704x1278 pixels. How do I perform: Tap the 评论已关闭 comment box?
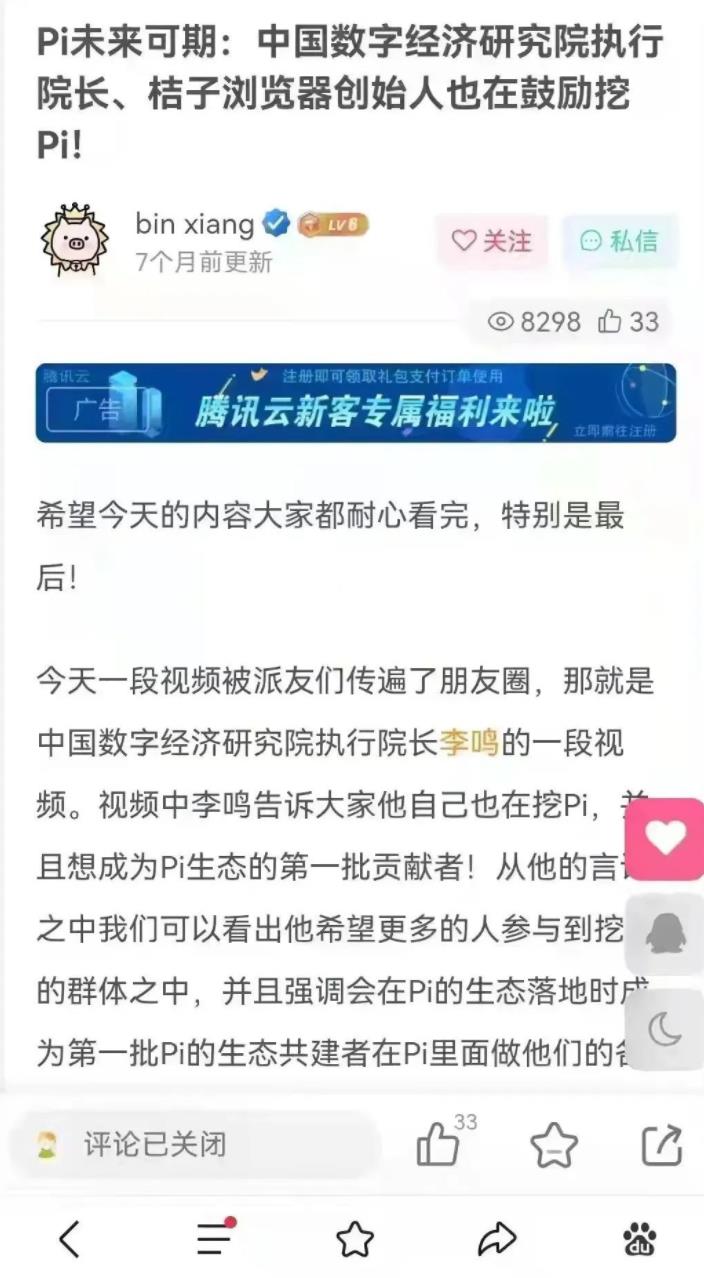click(190, 1144)
